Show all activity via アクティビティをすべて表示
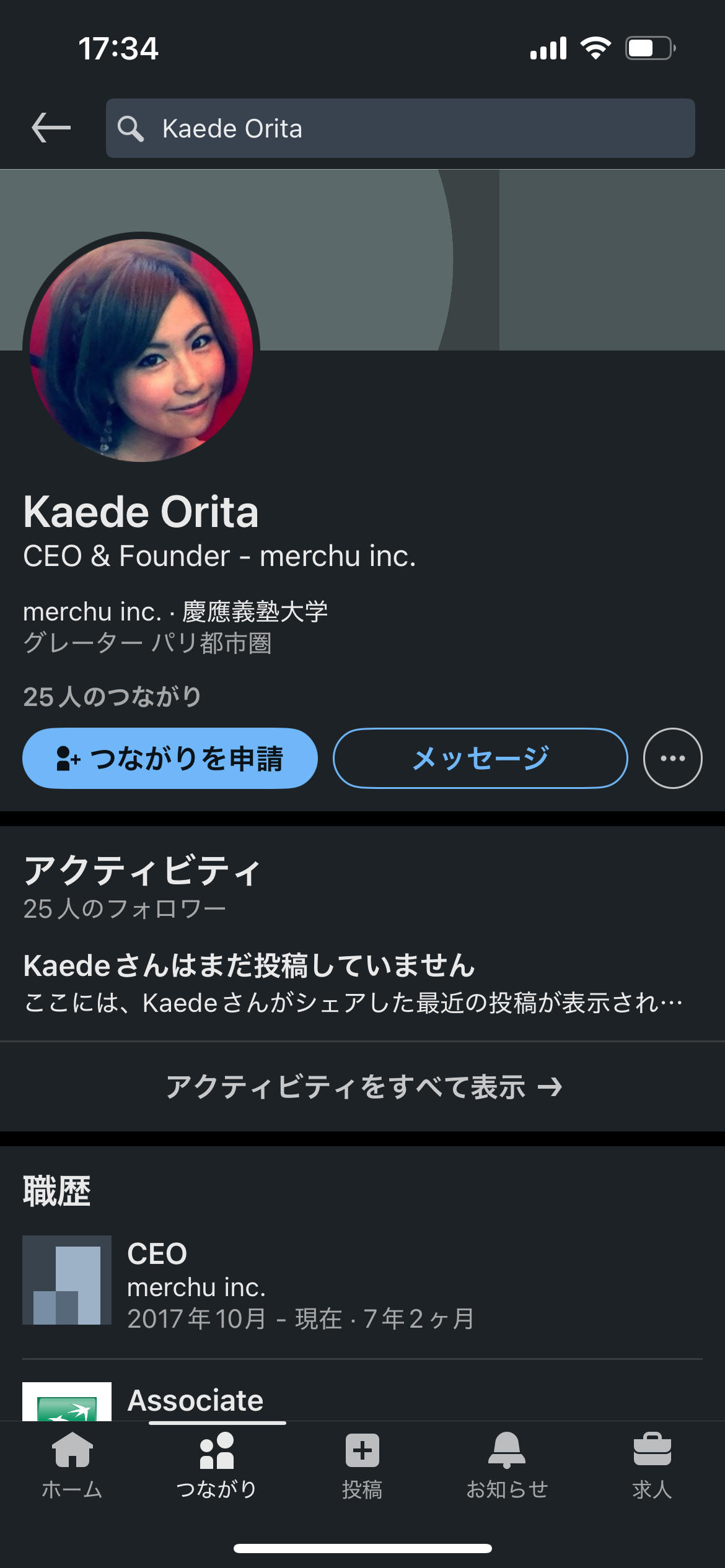 pyautogui.click(x=362, y=1087)
